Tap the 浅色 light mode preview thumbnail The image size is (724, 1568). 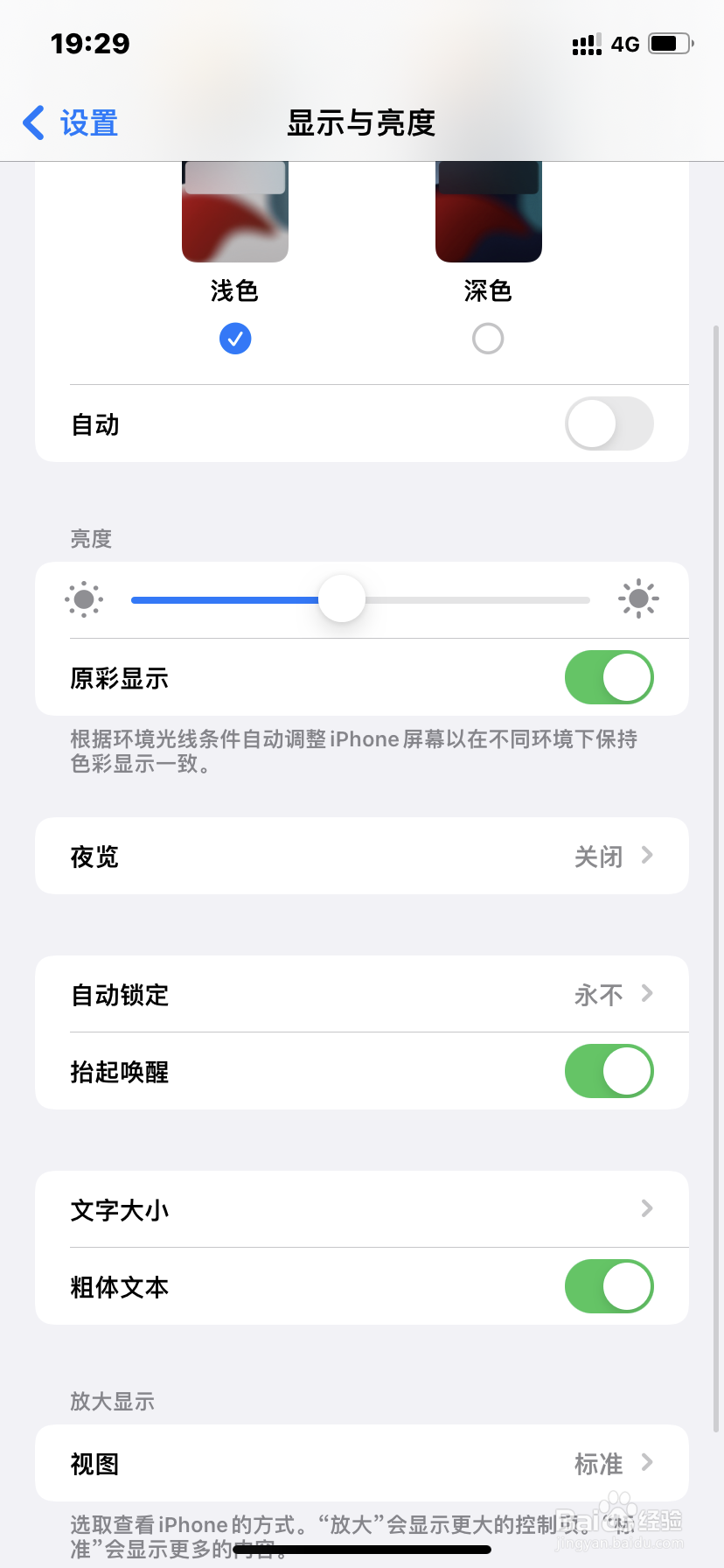click(x=234, y=210)
